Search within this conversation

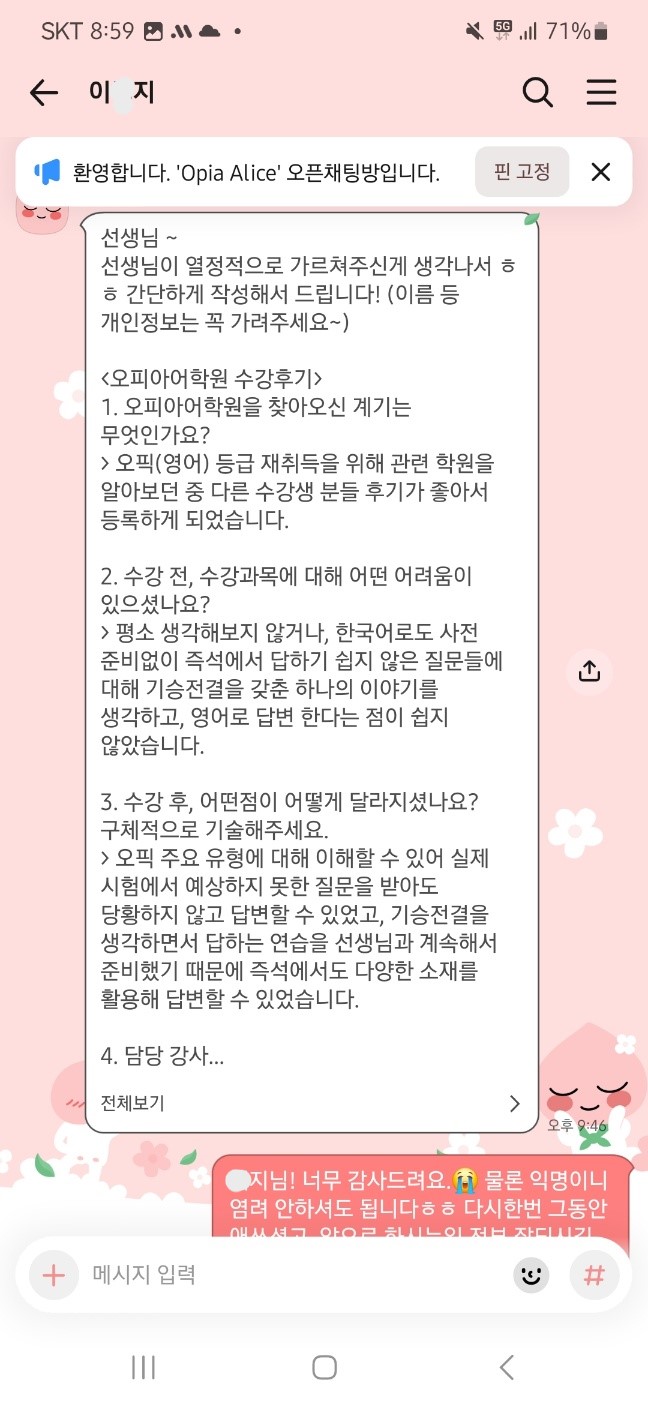(538, 93)
